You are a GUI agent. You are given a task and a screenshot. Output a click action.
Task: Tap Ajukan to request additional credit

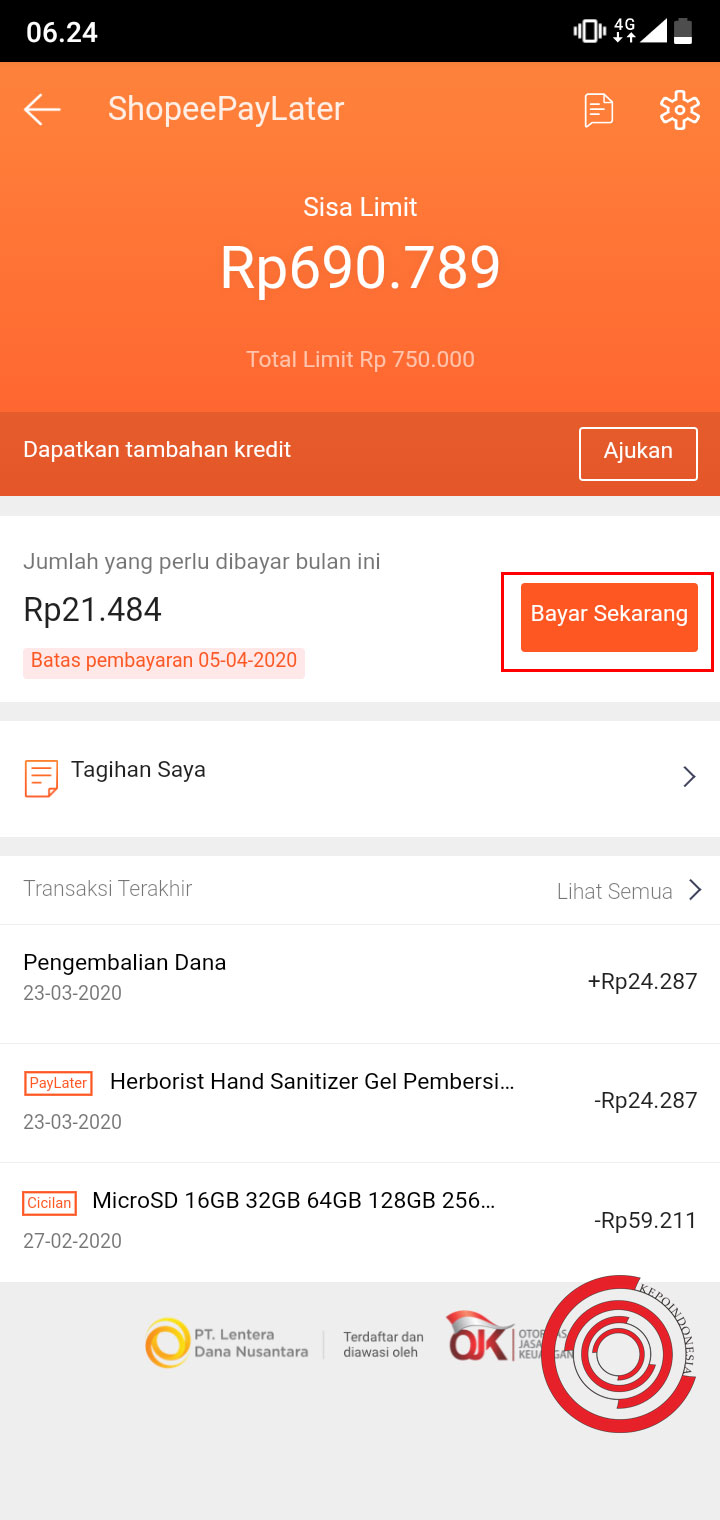(638, 453)
